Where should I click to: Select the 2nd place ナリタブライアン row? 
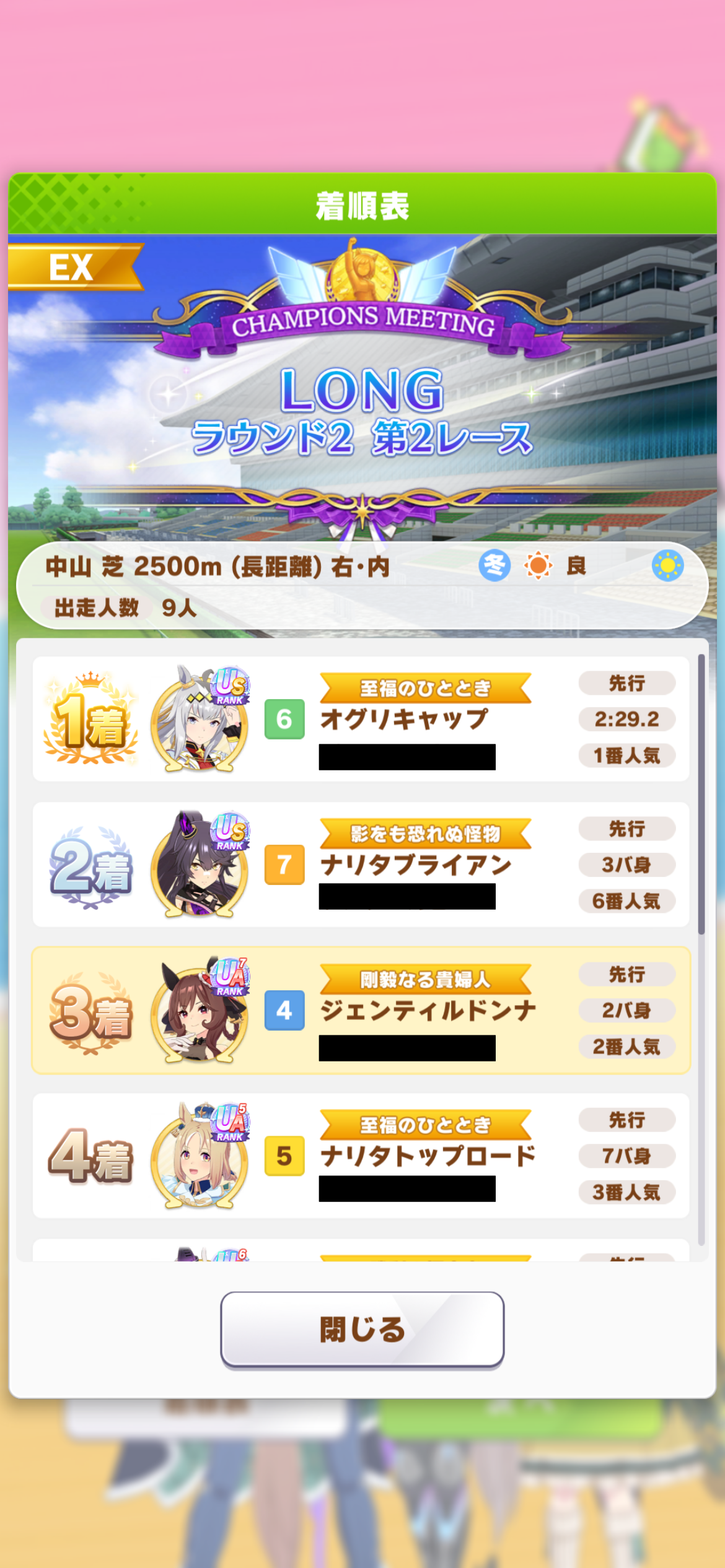[361, 865]
